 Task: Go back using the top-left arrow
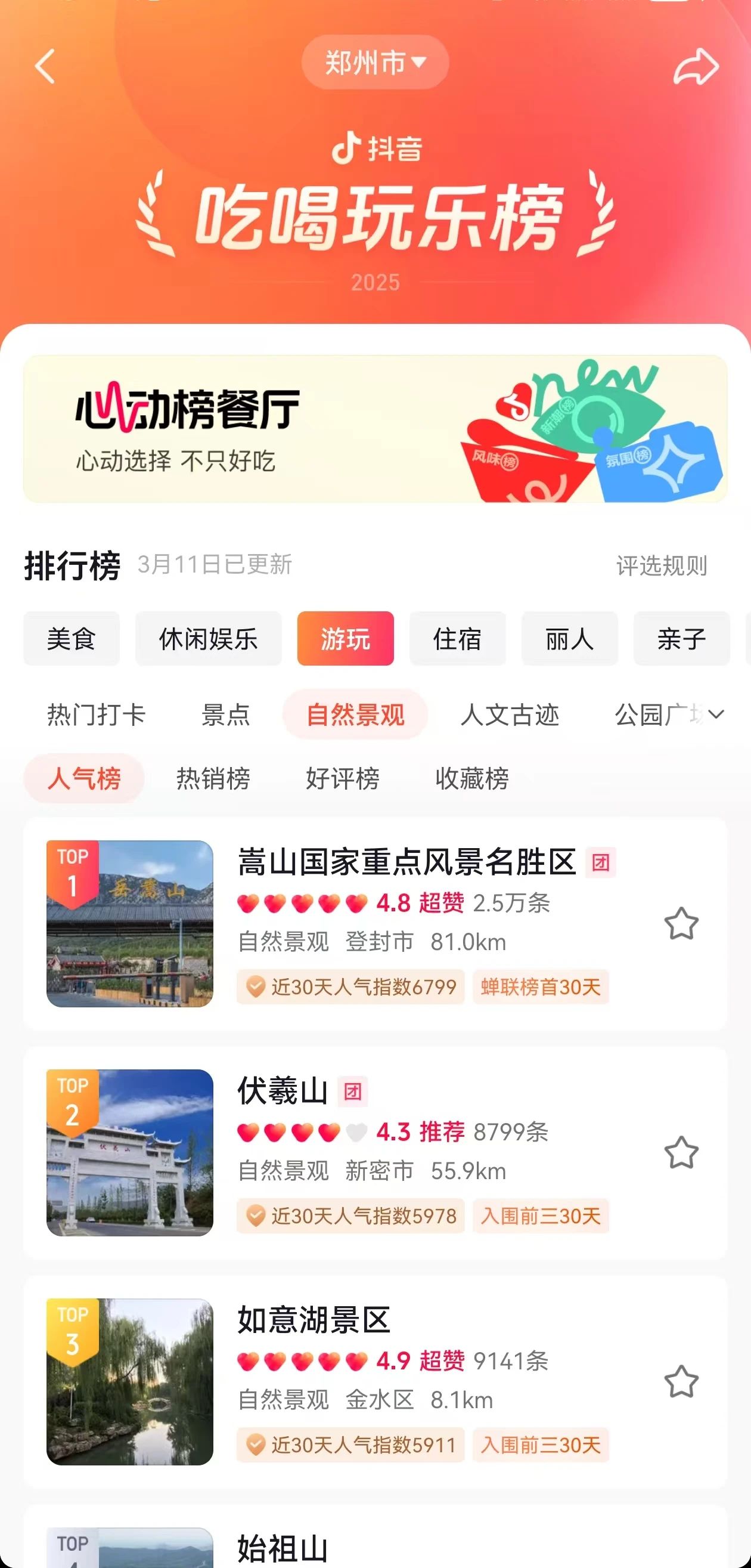45,66
